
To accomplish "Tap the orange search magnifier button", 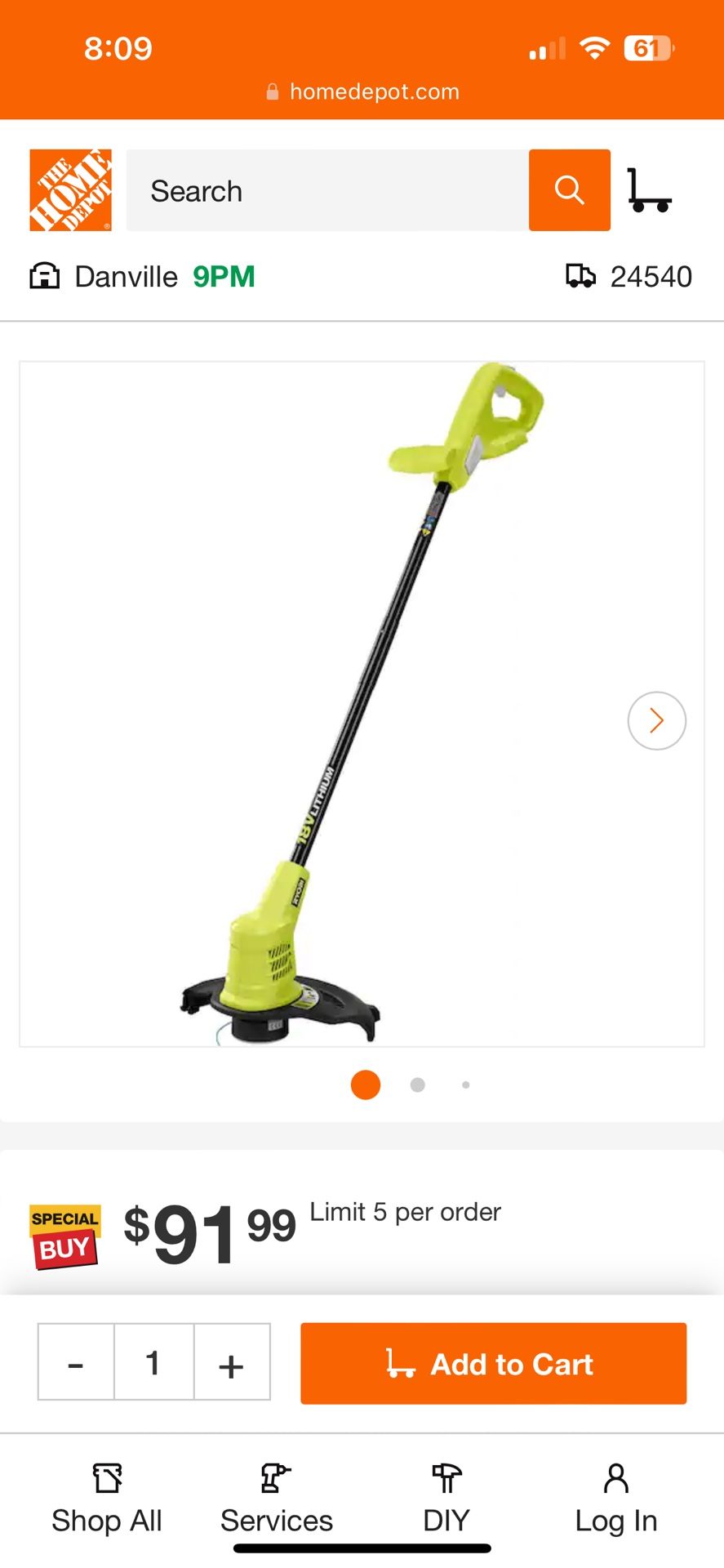I will click(x=569, y=190).
